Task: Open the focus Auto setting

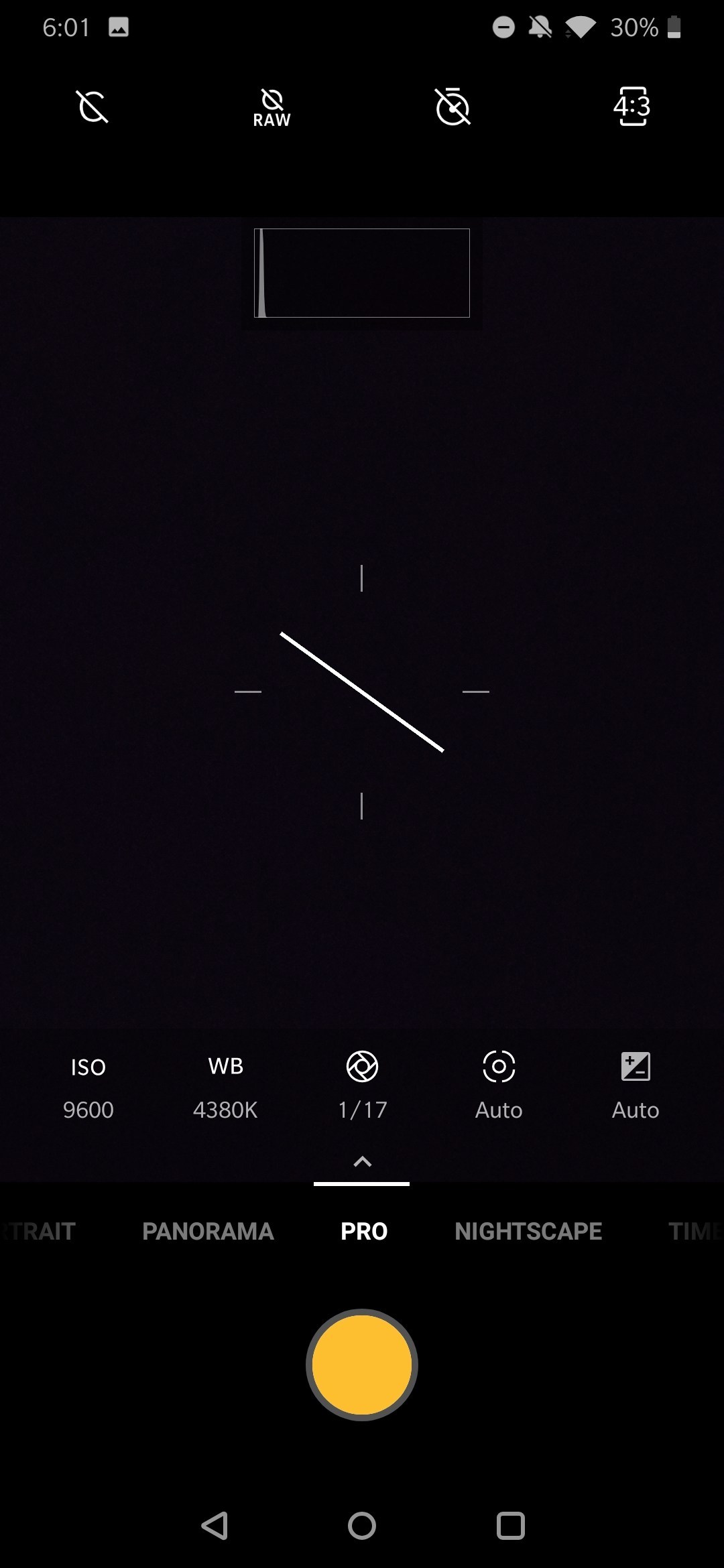Action: tap(499, 1088)
